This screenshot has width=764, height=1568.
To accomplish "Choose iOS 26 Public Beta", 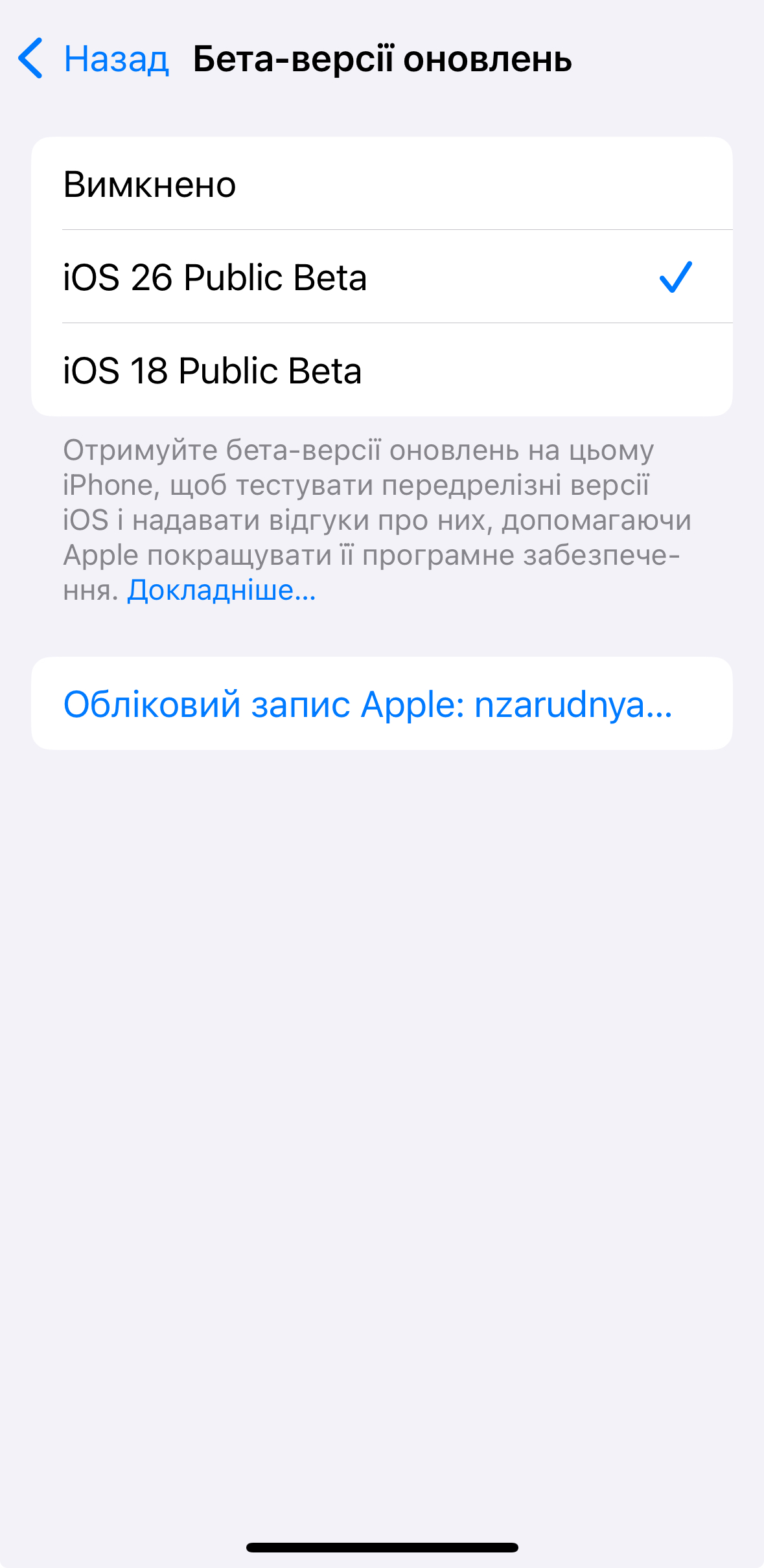I will [382, 277].
